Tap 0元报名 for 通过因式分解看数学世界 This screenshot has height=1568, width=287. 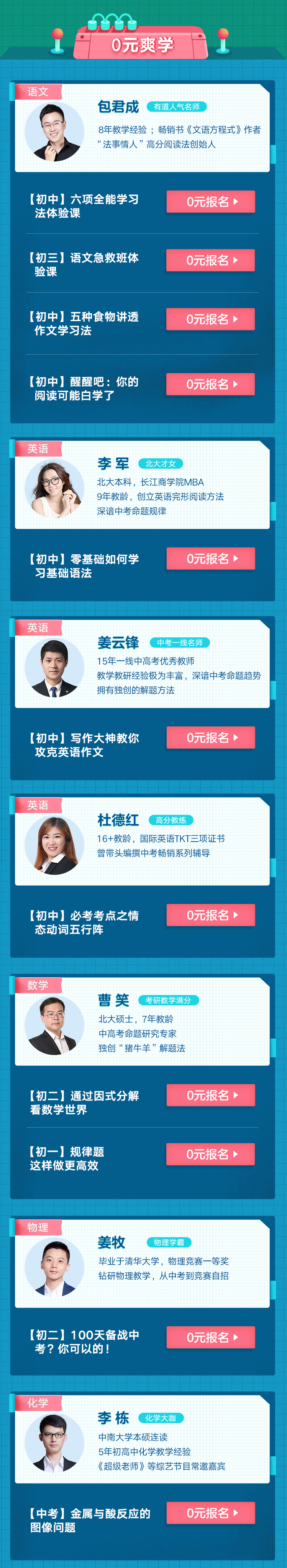pos(210,1095)
